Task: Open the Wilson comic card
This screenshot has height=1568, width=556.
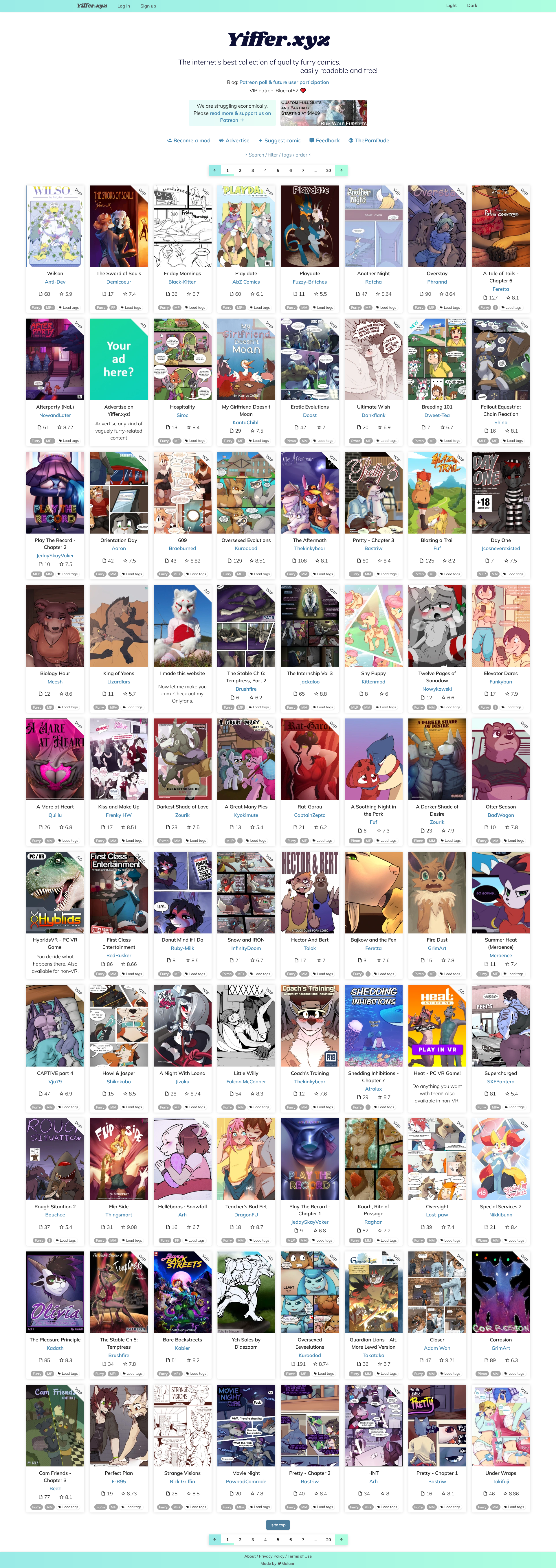Action: click(x=55, y=227)
